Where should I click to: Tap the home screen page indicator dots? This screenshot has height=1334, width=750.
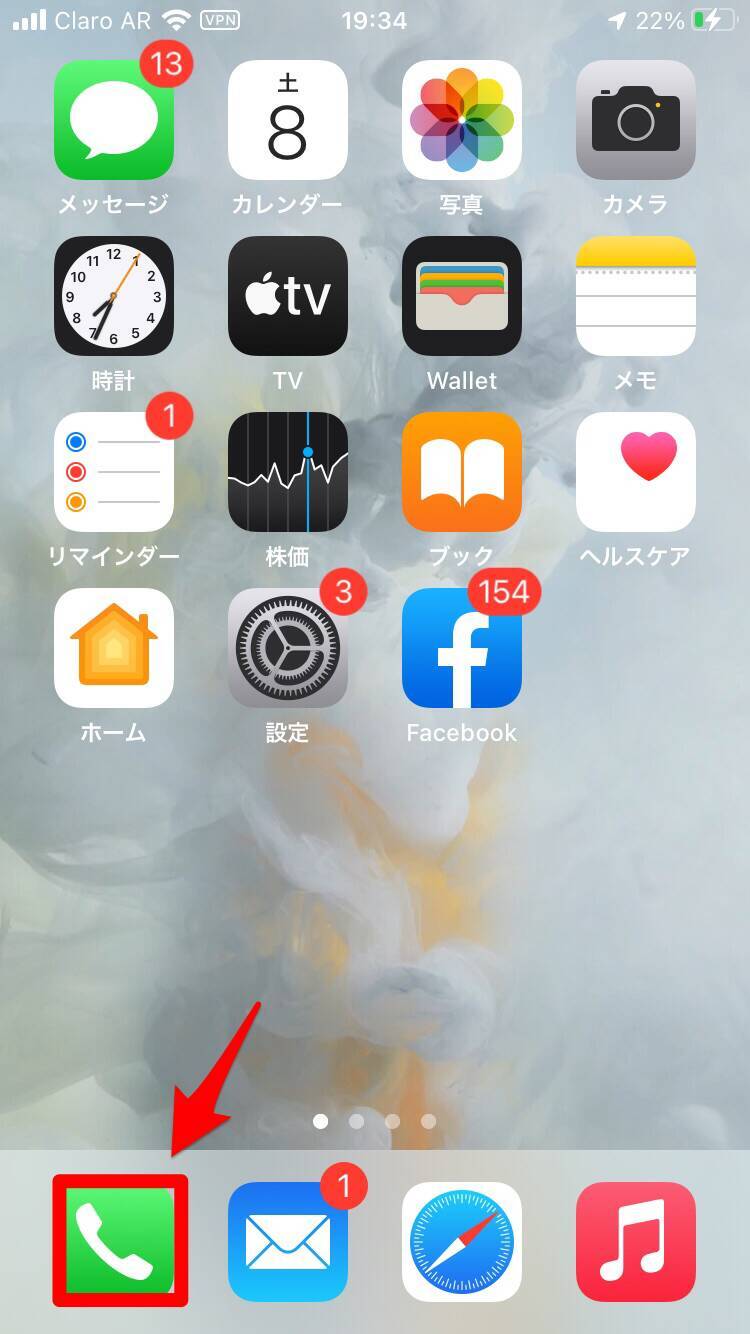(374, 1121)
